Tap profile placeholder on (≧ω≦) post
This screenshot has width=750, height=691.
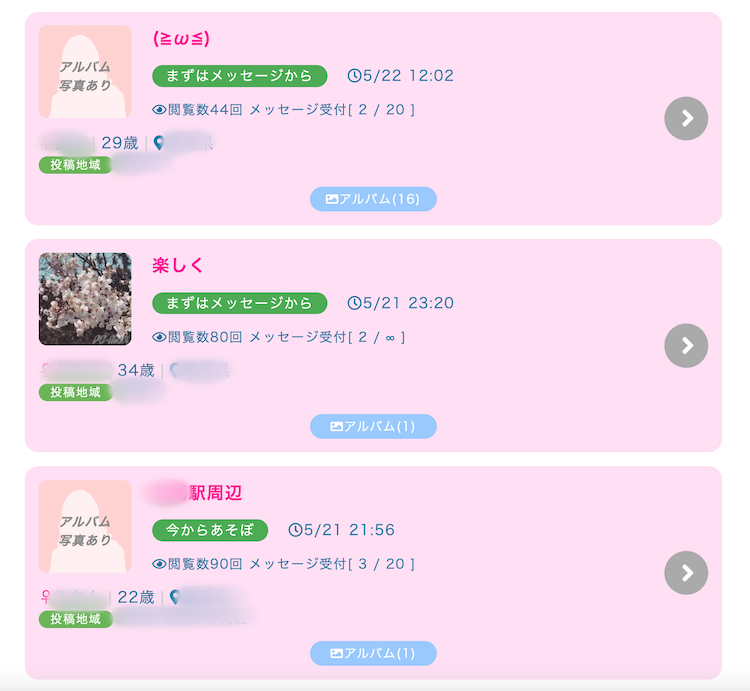point(85,72)
